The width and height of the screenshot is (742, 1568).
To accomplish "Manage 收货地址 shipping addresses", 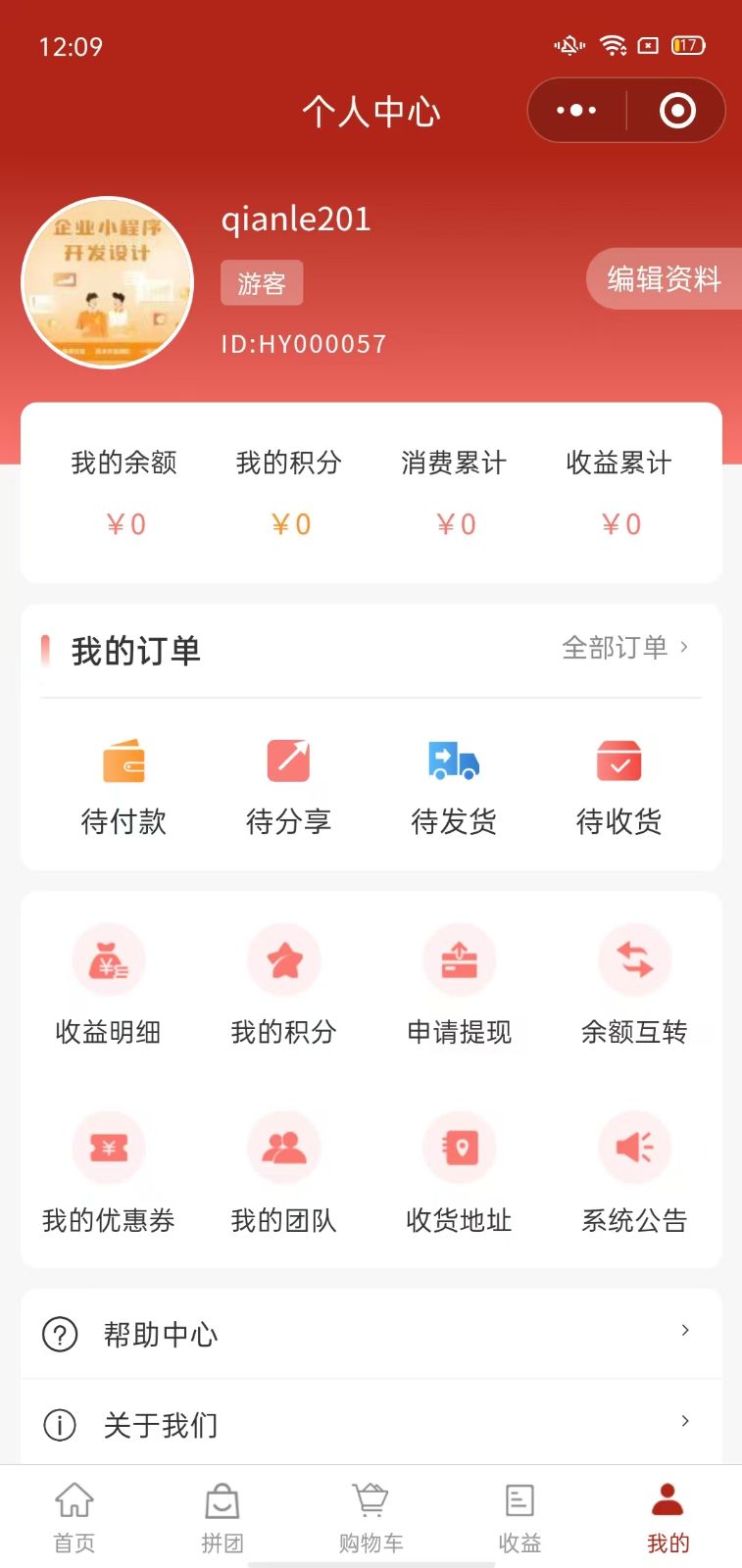I will tap(459, 1173).
